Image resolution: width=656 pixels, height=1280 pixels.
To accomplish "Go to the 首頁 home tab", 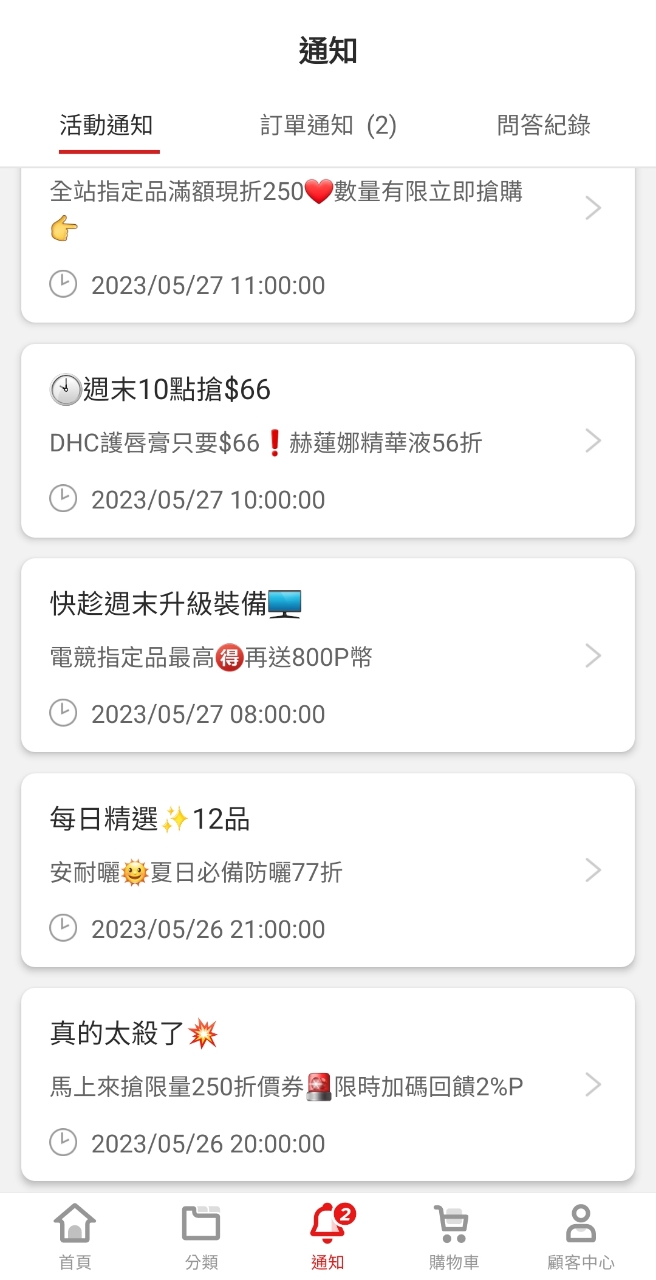I will (x=75, y=1237).
